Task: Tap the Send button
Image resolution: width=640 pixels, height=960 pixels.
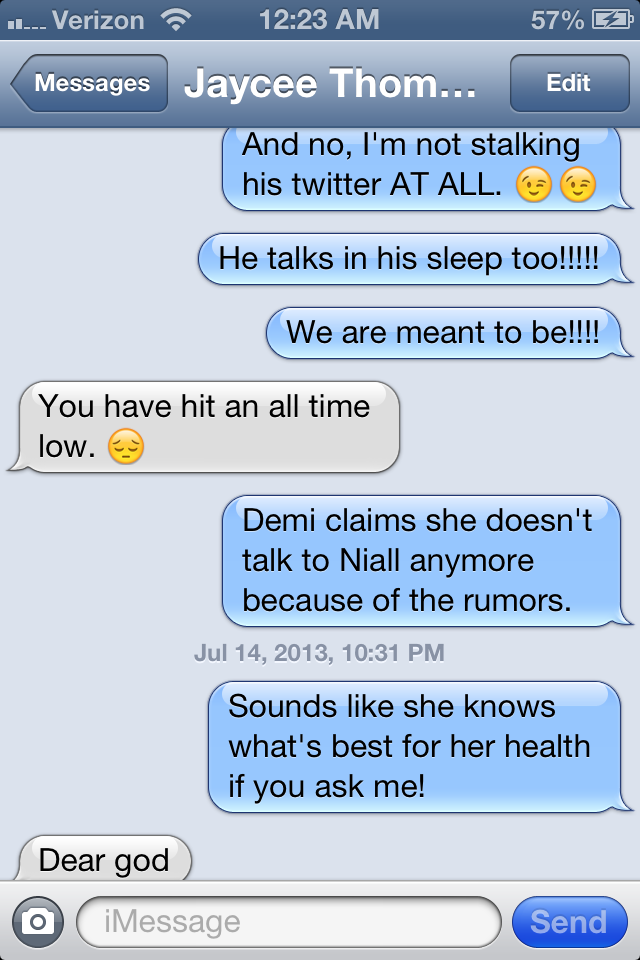Action: [x=568, y=921]
